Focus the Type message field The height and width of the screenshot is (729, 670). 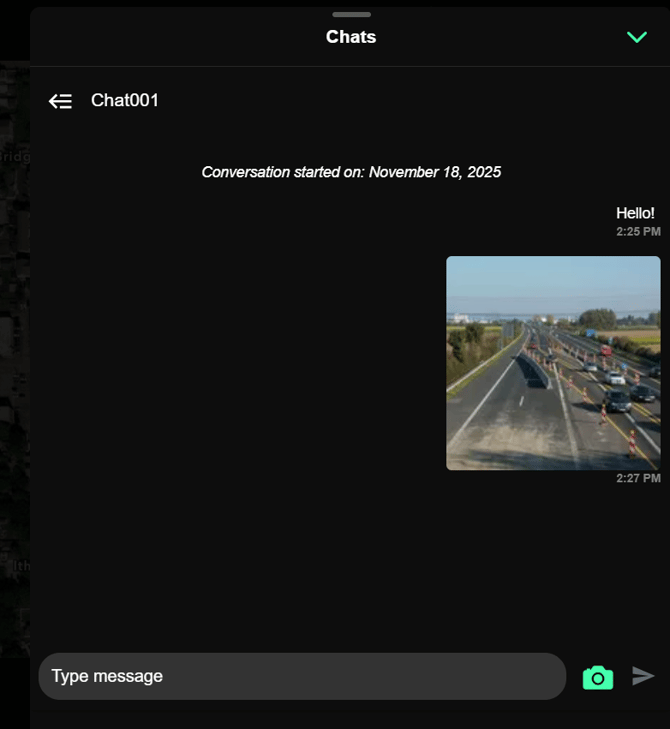(x=302, y=676)
